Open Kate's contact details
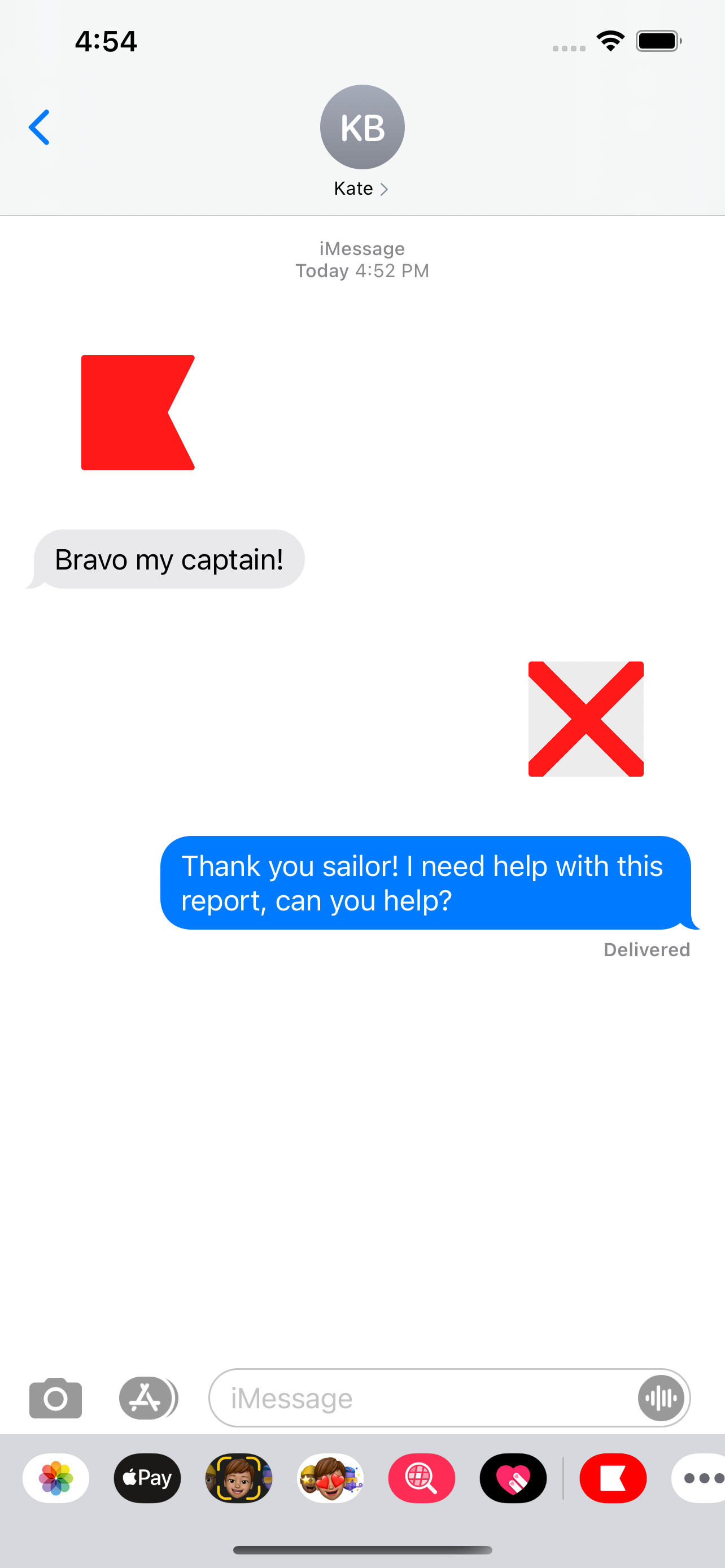Viewport: 725px width, 1568px height. pos(361,140)
